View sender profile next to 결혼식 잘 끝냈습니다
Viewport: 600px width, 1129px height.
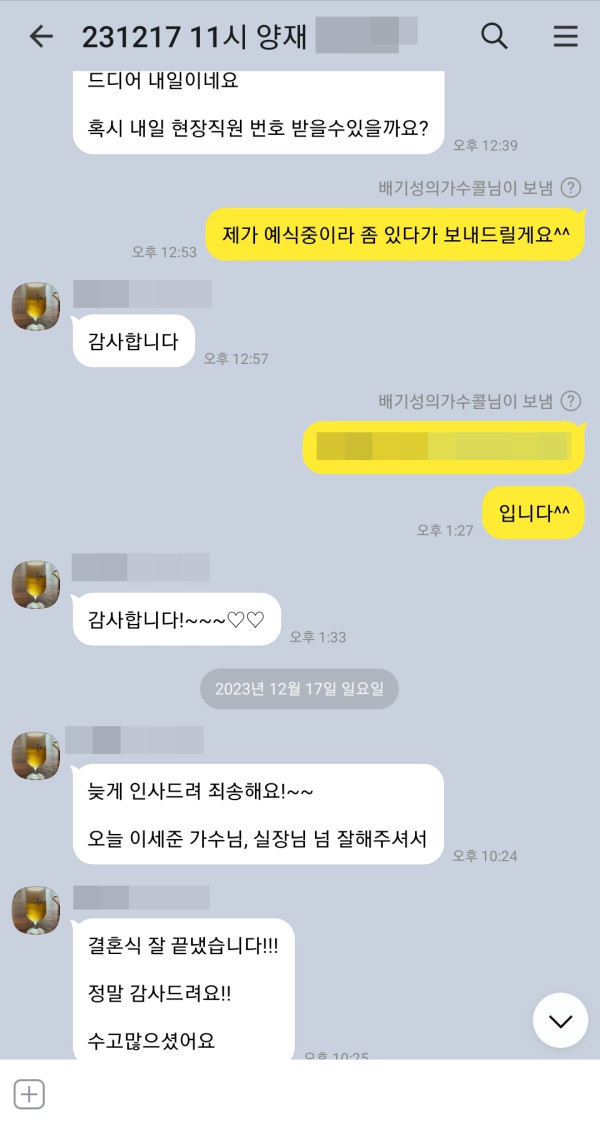(36, 909)
